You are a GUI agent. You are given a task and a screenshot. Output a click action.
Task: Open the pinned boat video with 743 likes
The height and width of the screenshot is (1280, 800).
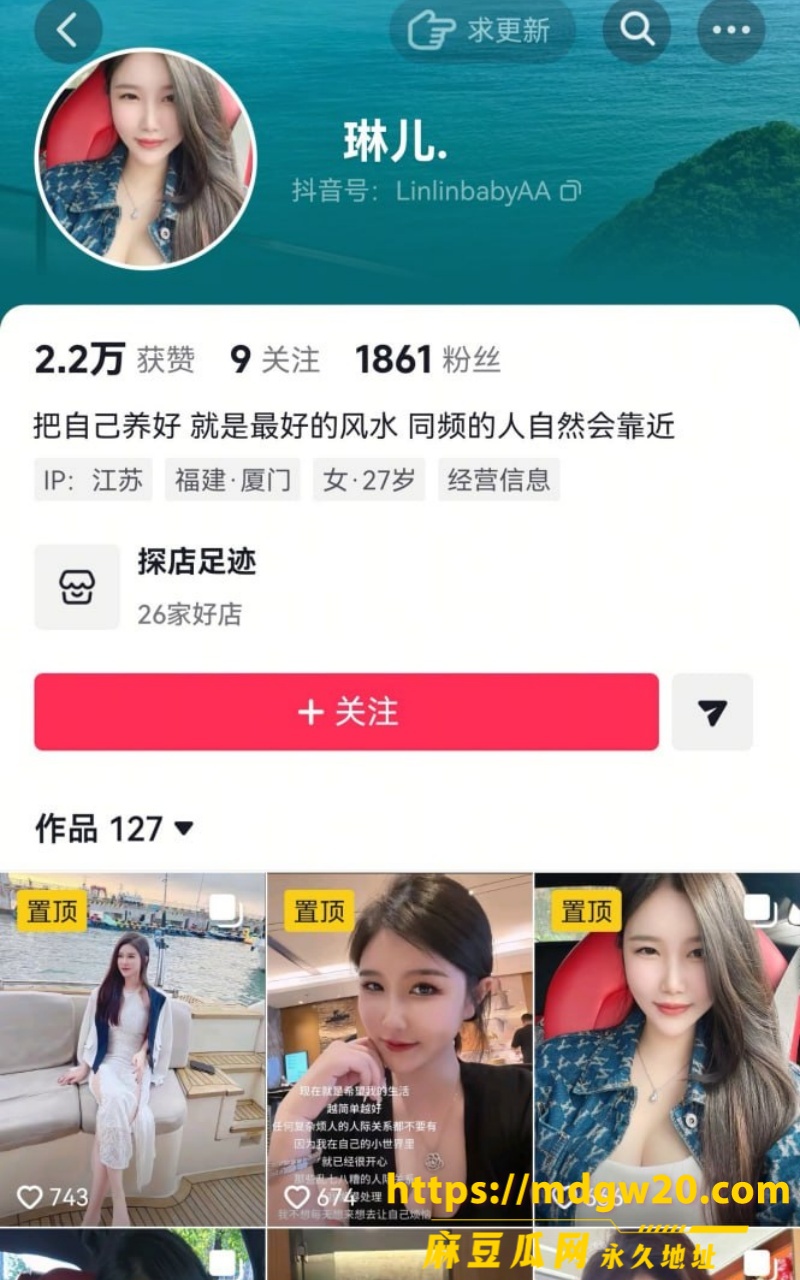click(x=132, y=1049)
